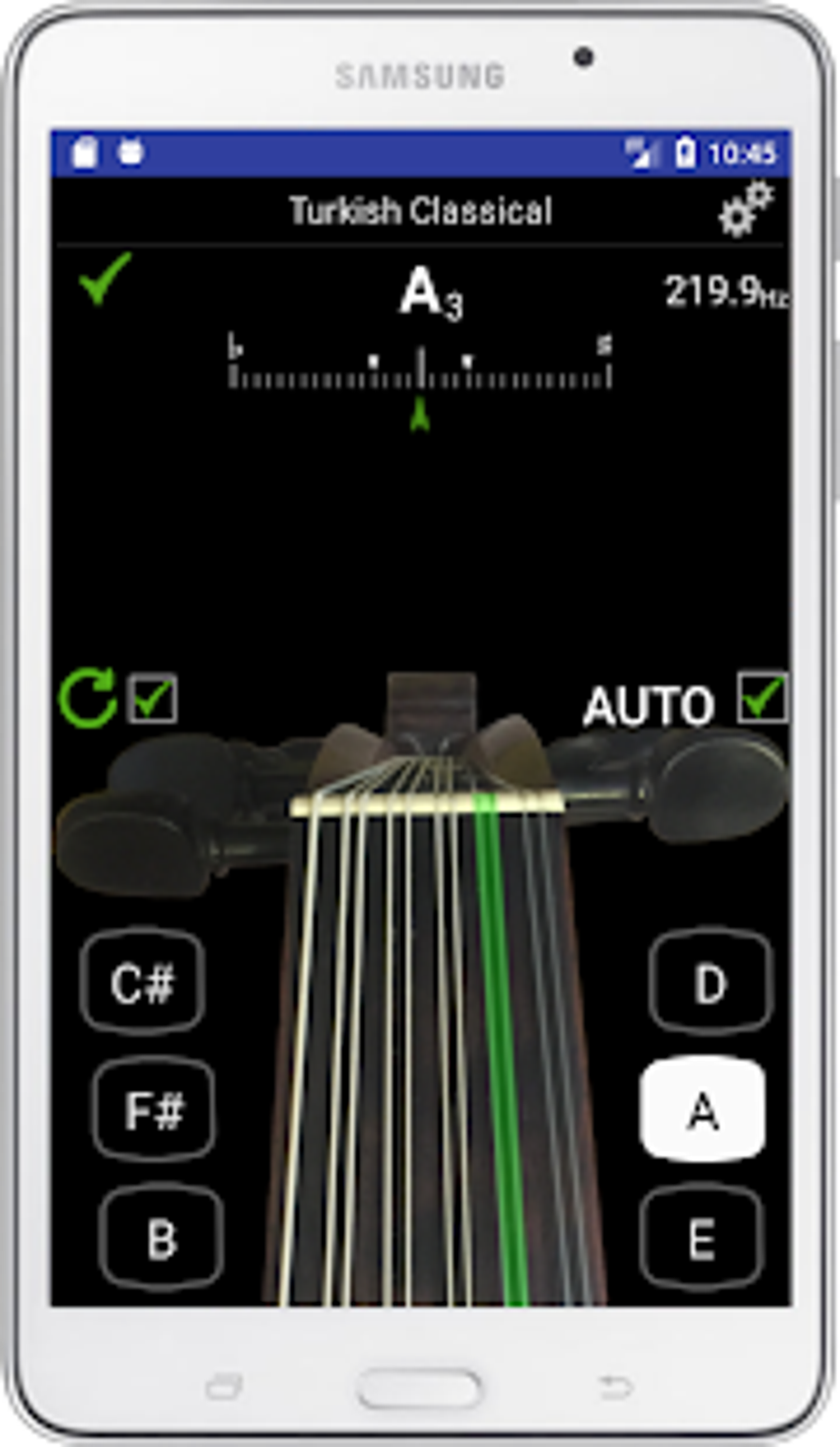This screenshot has width=840, height=1447.
Task: Choose the B string button
Action: (161, 1237)
